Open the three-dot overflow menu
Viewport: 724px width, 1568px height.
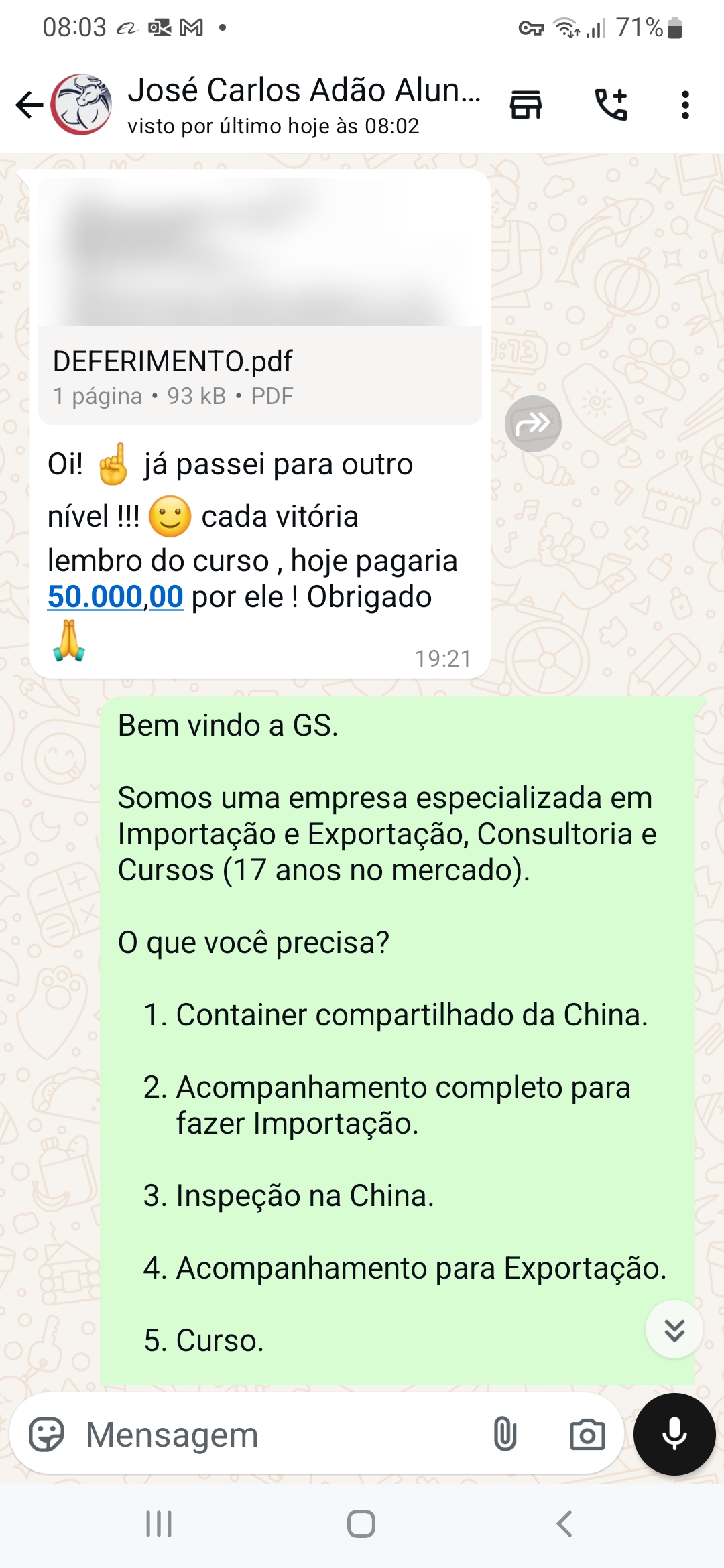[x=684, y=105]
